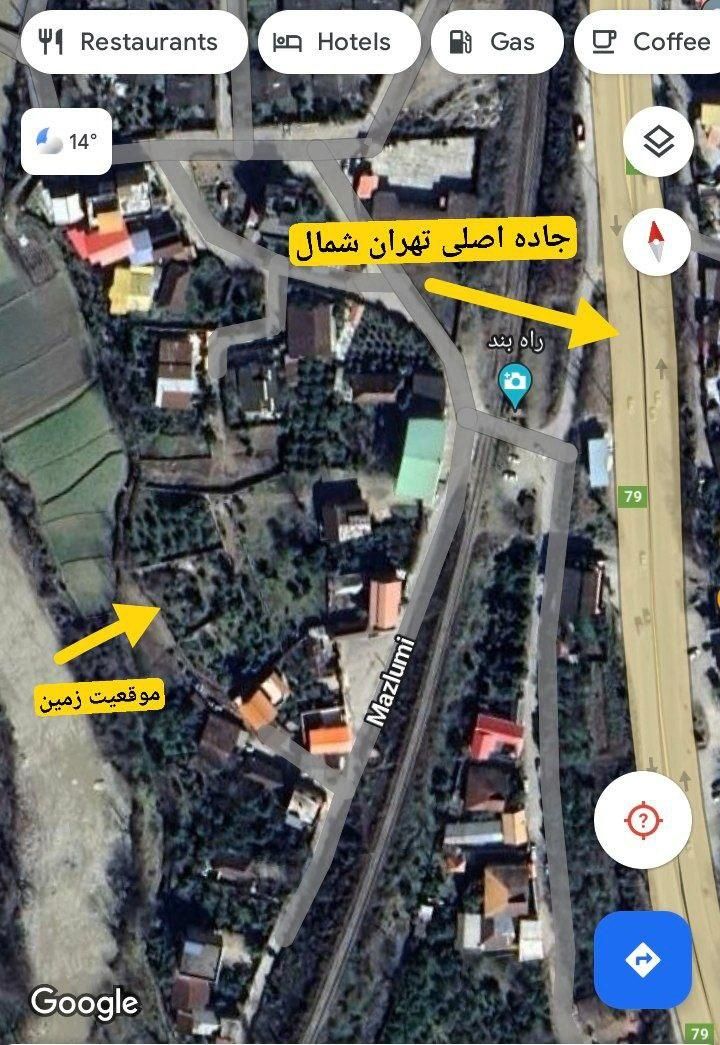
Task: Open directions with the blue arrow button
Action: click(643, 960)
